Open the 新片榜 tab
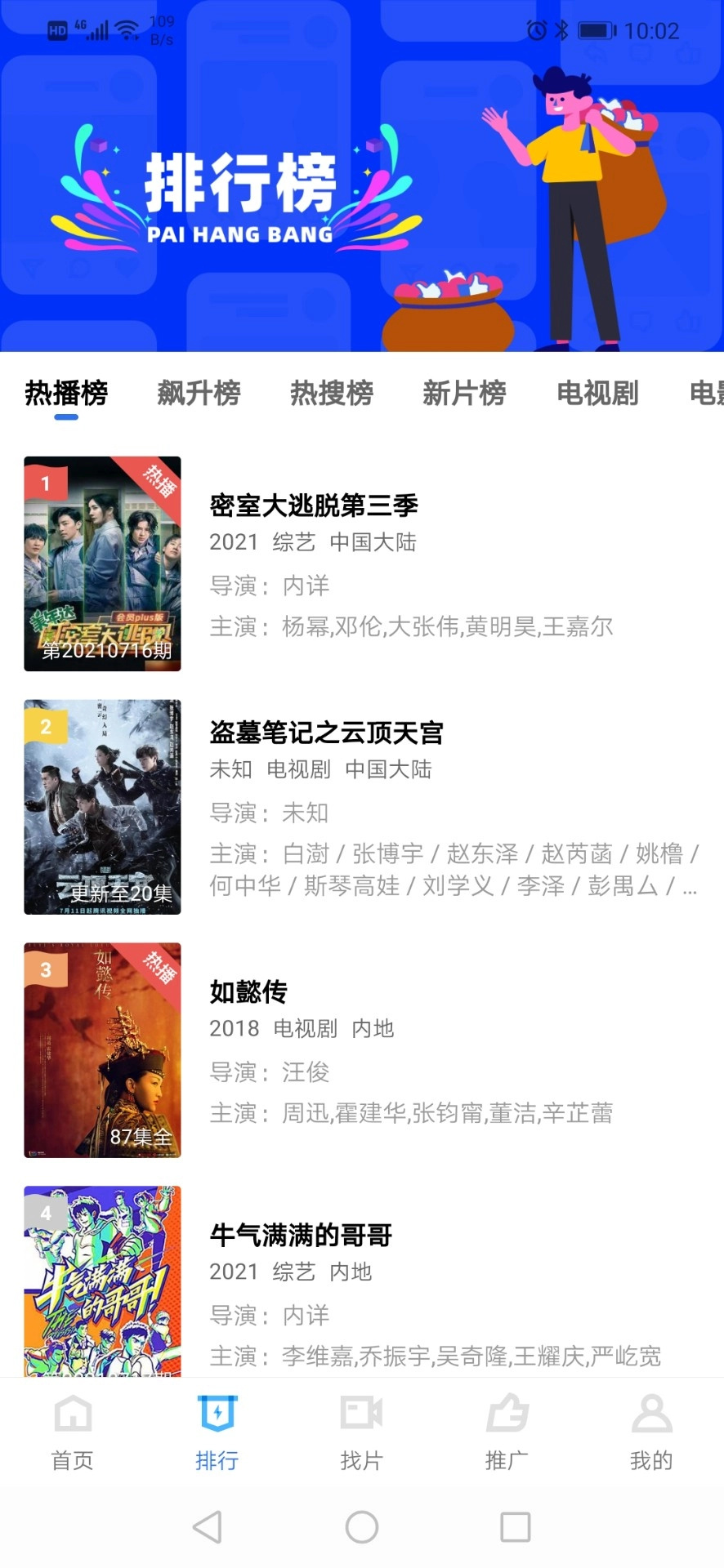This screenshot has height=1568, width=724. (x=464, y=393)
